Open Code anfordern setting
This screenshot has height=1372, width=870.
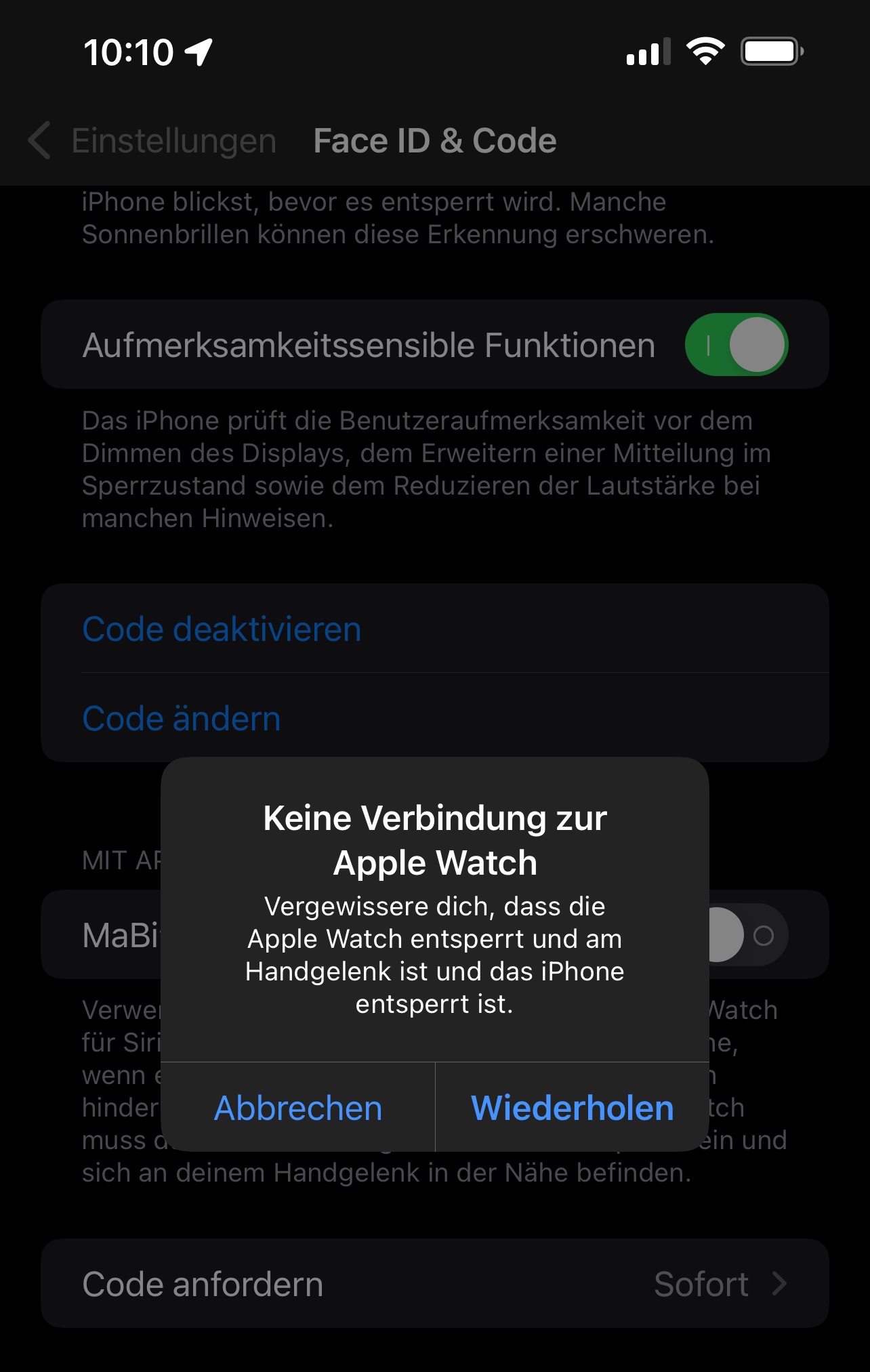tap(434, 1284)
